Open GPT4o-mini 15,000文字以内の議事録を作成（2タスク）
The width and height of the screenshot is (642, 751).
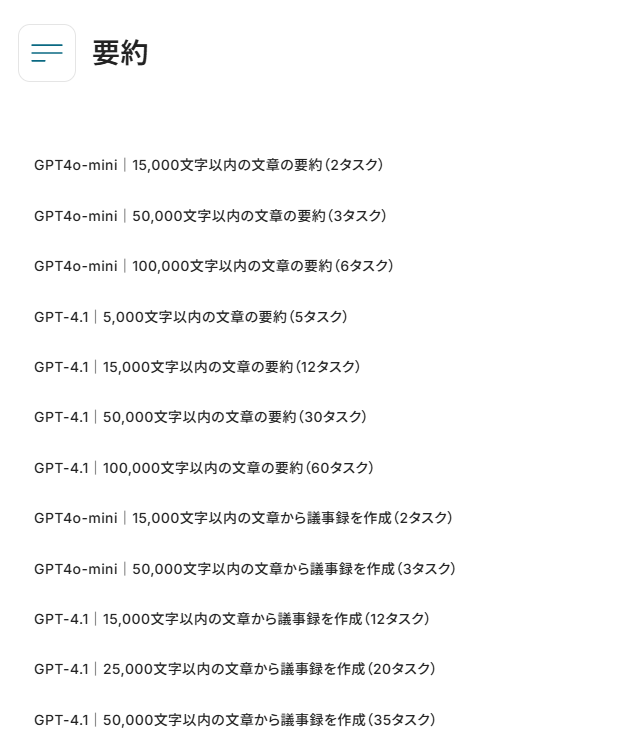point(243,518)
